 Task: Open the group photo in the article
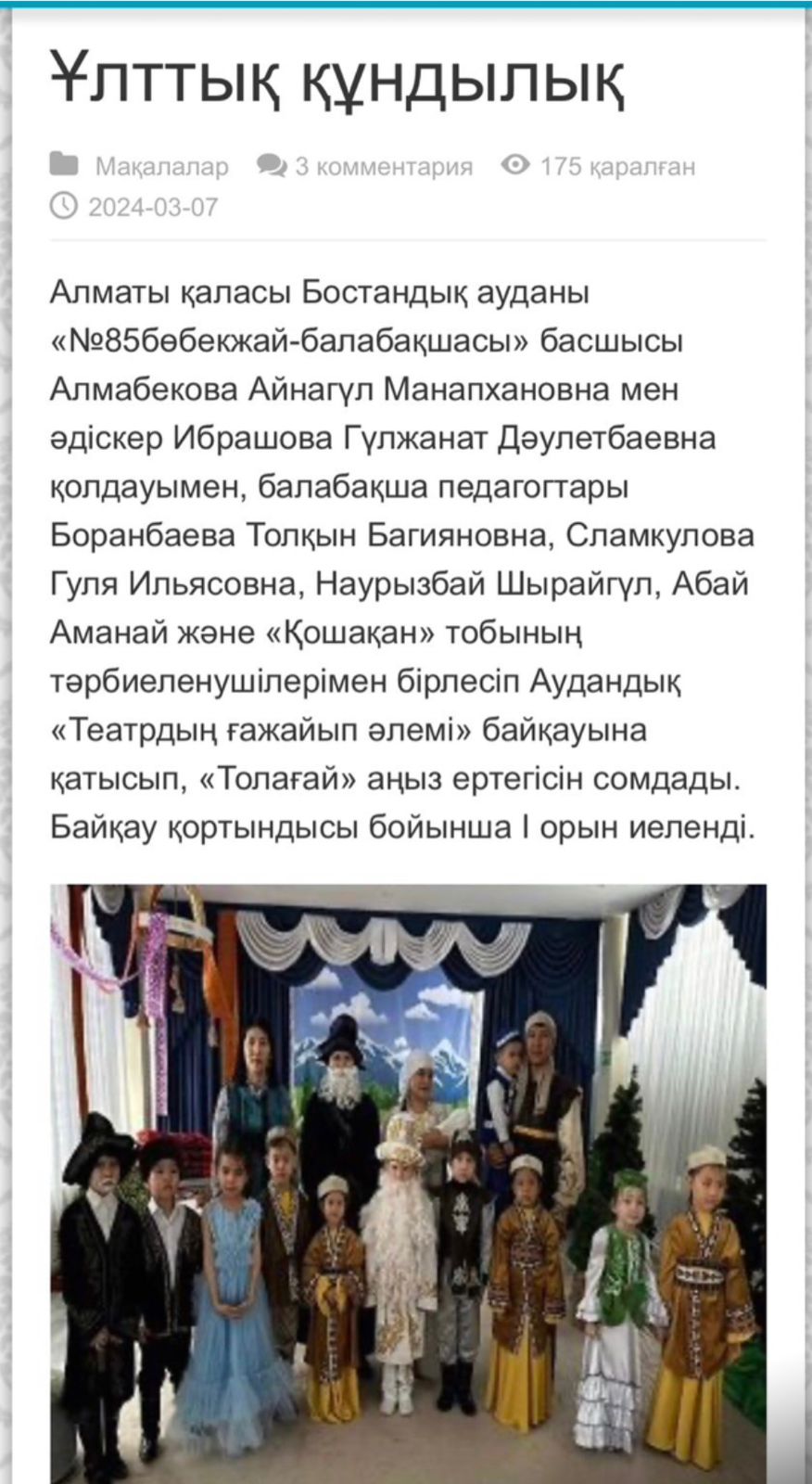click(408, 1183)
